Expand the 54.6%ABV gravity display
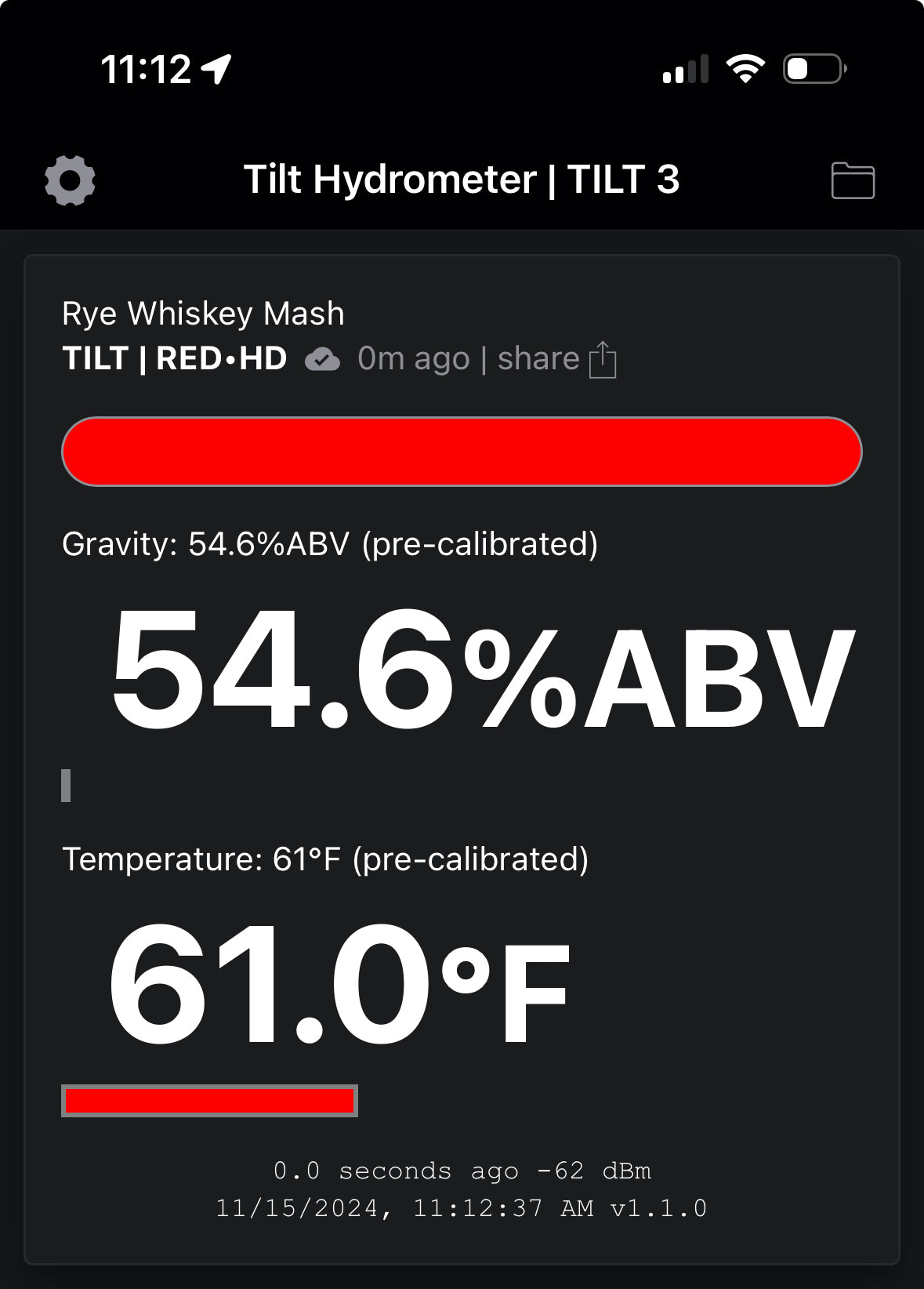This screenshot has height=1289, width=924. (482, 676)
